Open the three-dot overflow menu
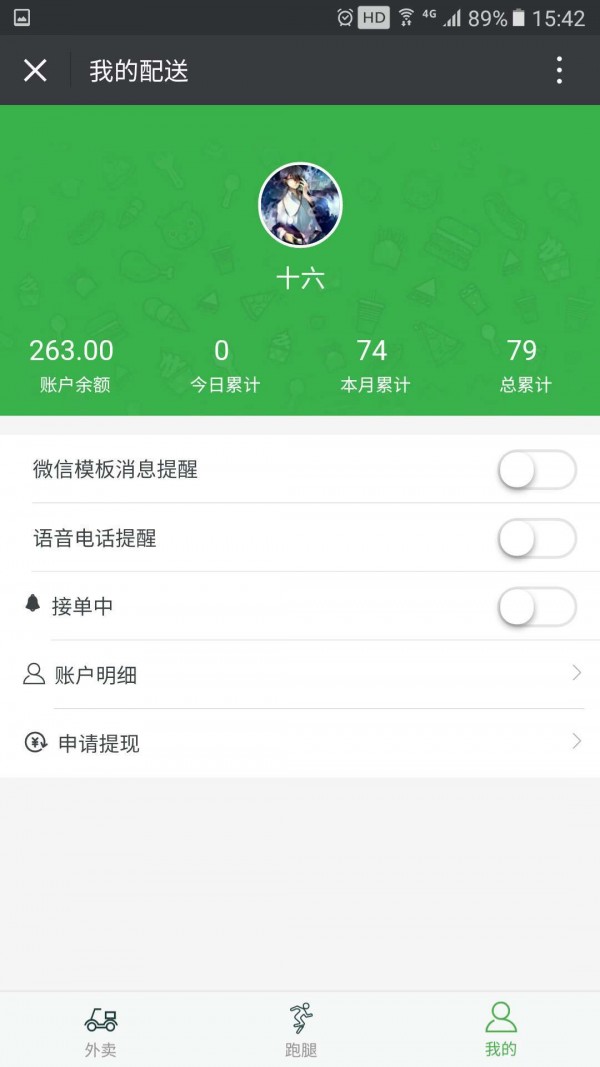 click(559, 70)
